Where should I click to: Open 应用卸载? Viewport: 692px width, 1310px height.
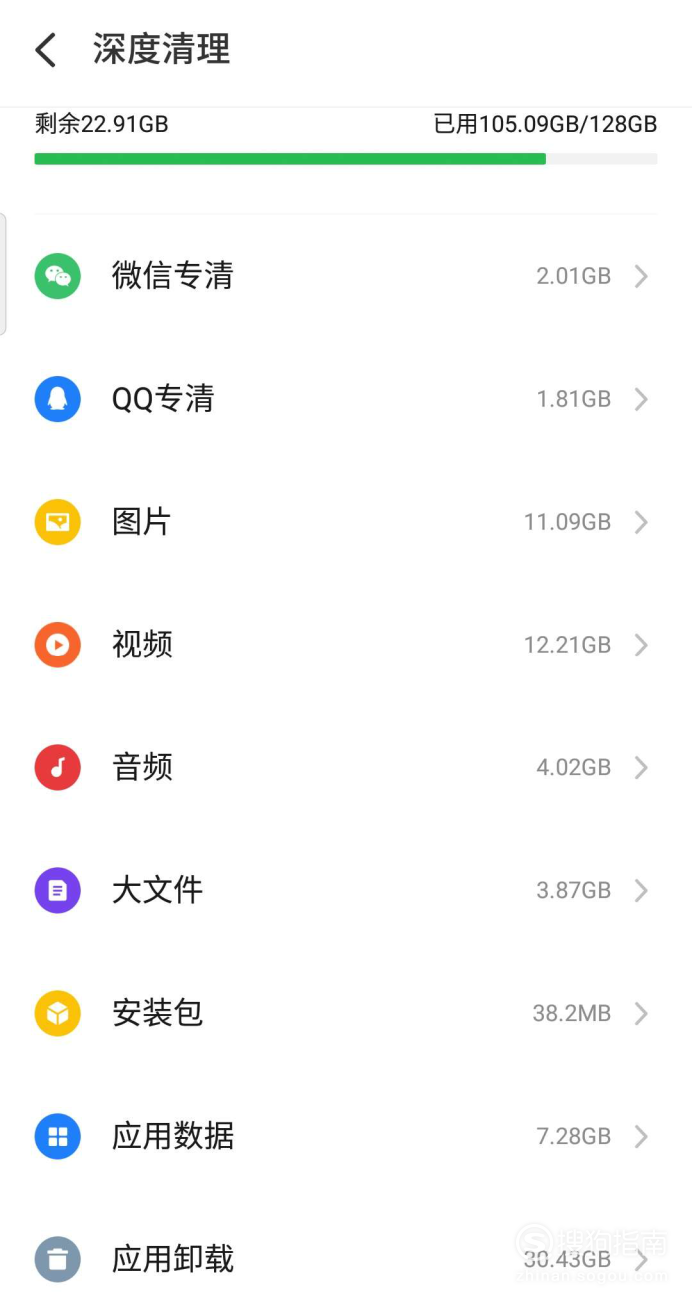pos(346,1258)
